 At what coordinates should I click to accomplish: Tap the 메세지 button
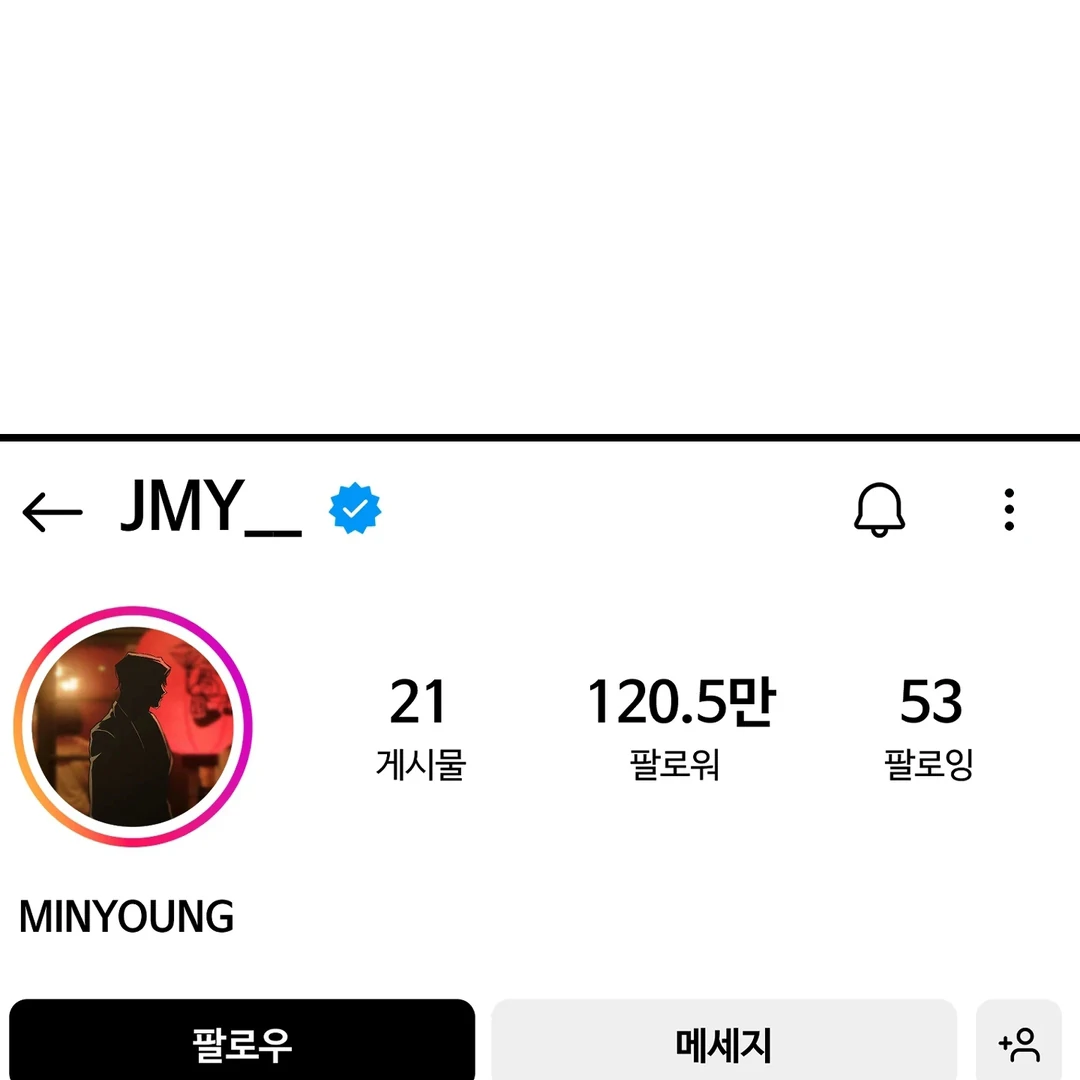pyautogui.click(x=723, y=1042)
